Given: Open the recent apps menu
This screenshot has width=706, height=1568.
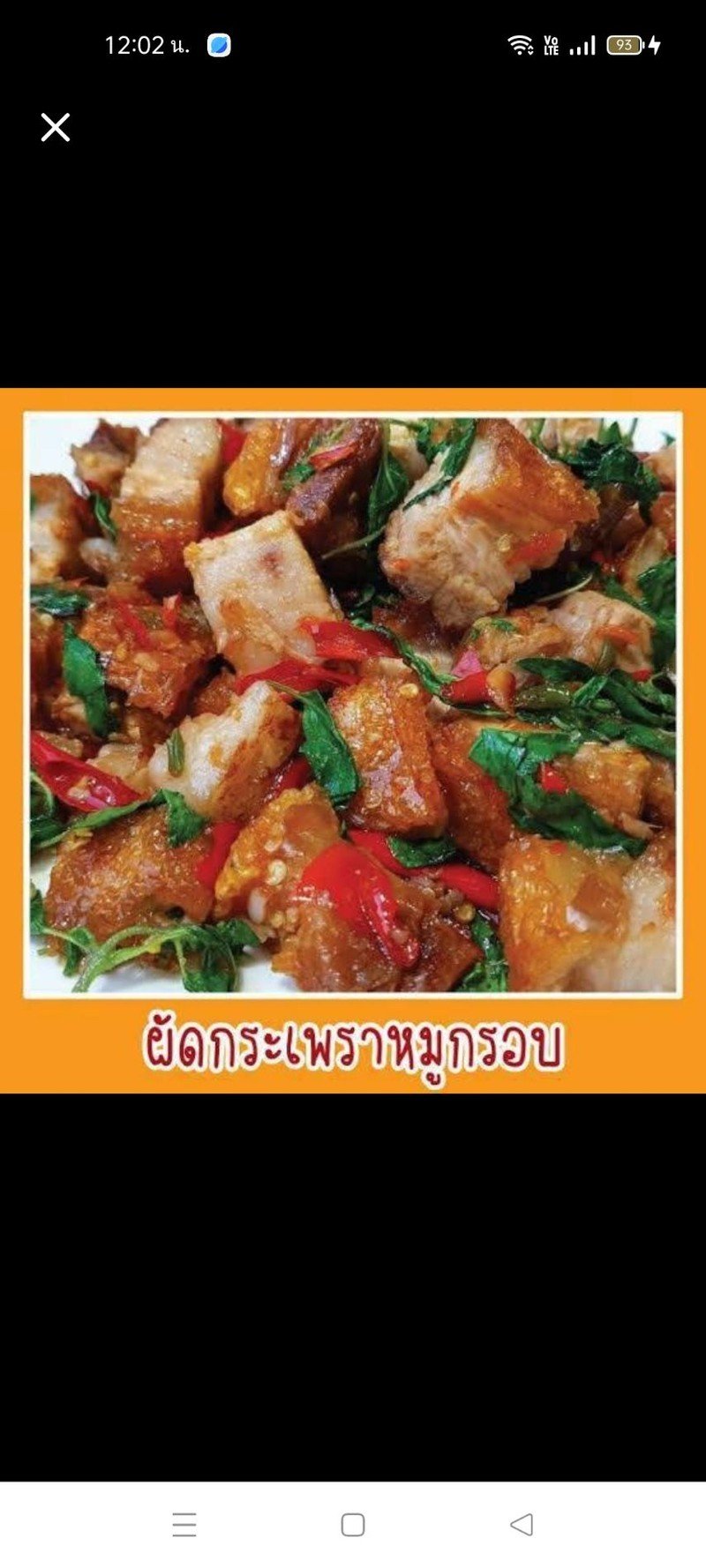Looking at the screenshot, I should (x=184, y=1524).
